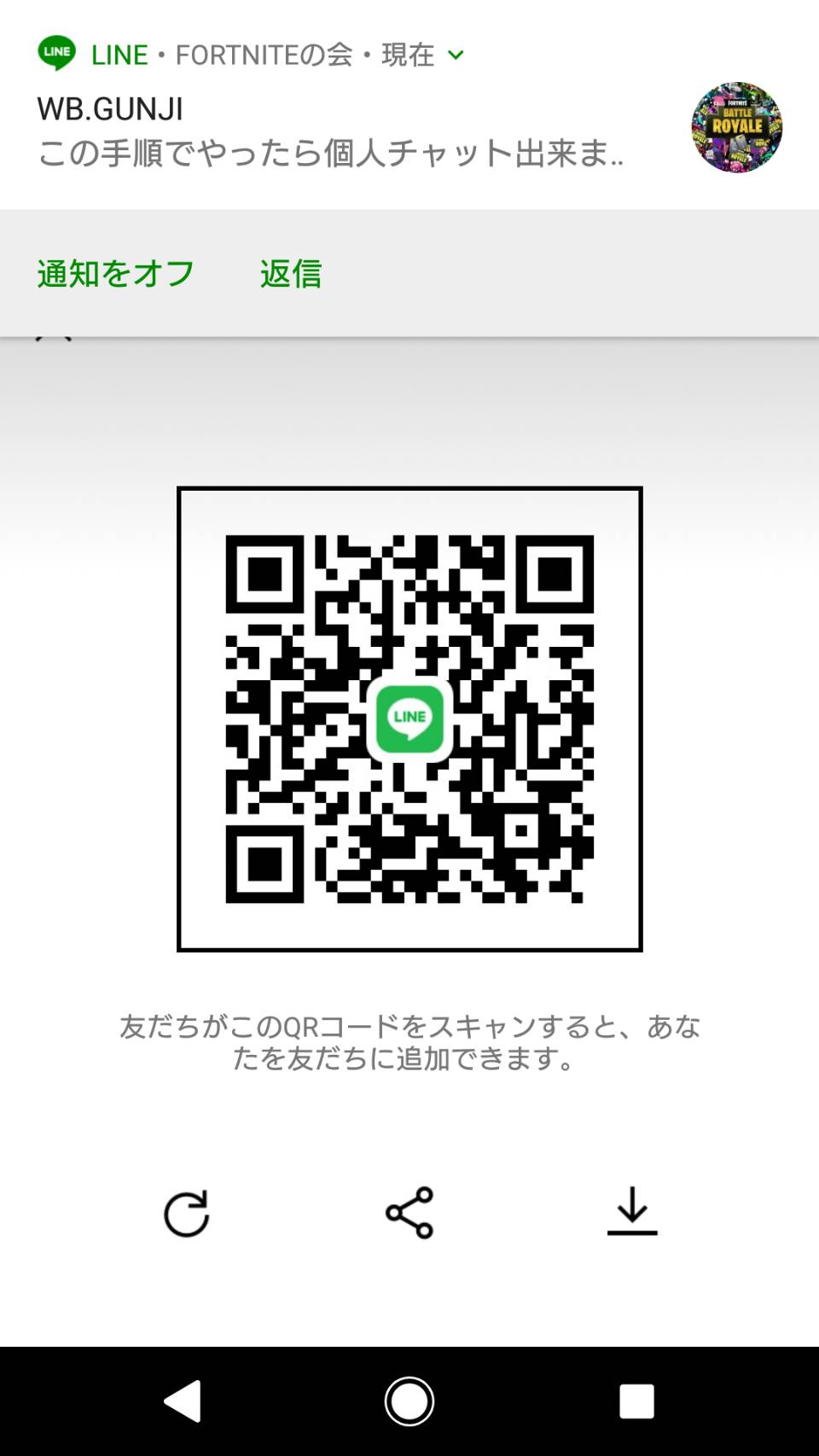Screen dimensions: 819x1456
Task: Open the recent apps overview
Action: tap(636, 1401)
